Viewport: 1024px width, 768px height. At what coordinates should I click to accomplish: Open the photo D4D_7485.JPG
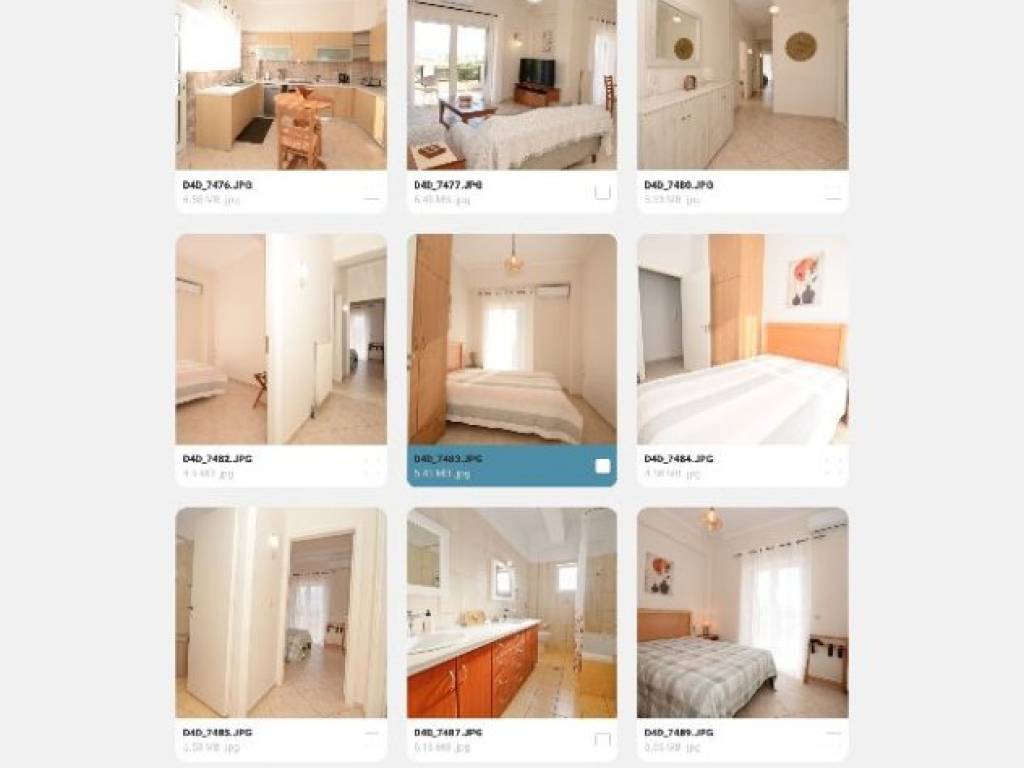(281, 612)
